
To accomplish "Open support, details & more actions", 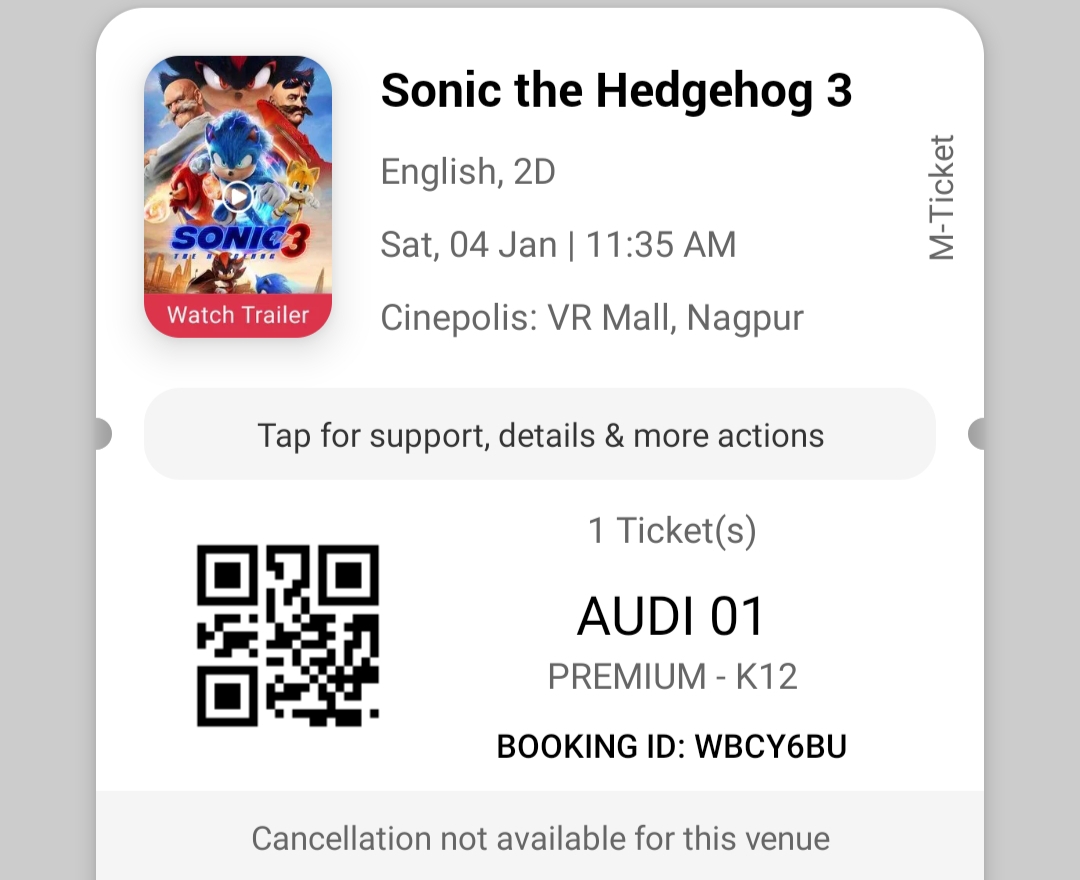I will pos(540,435).
